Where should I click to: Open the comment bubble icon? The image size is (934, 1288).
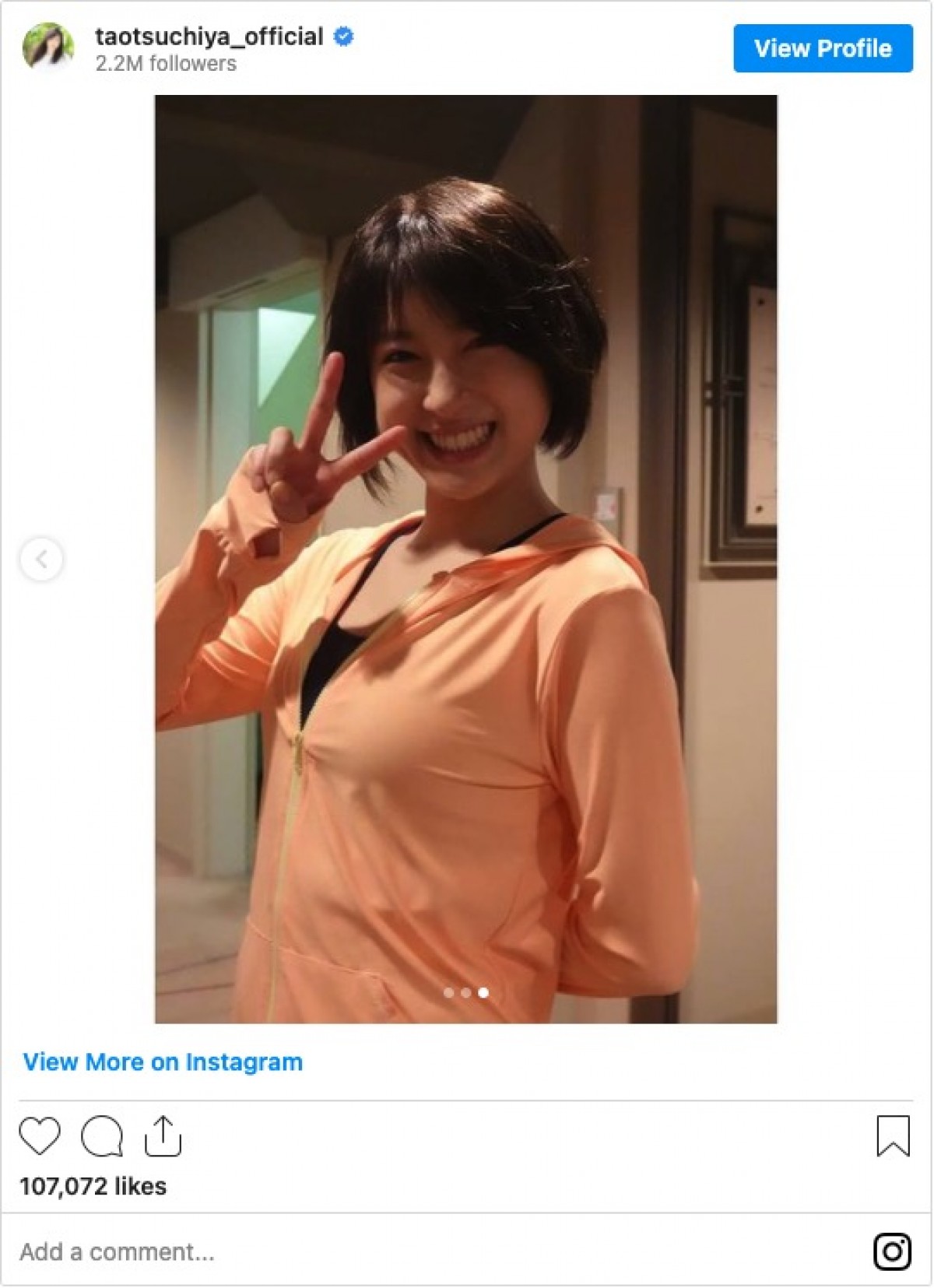[x=102, y=1136]
